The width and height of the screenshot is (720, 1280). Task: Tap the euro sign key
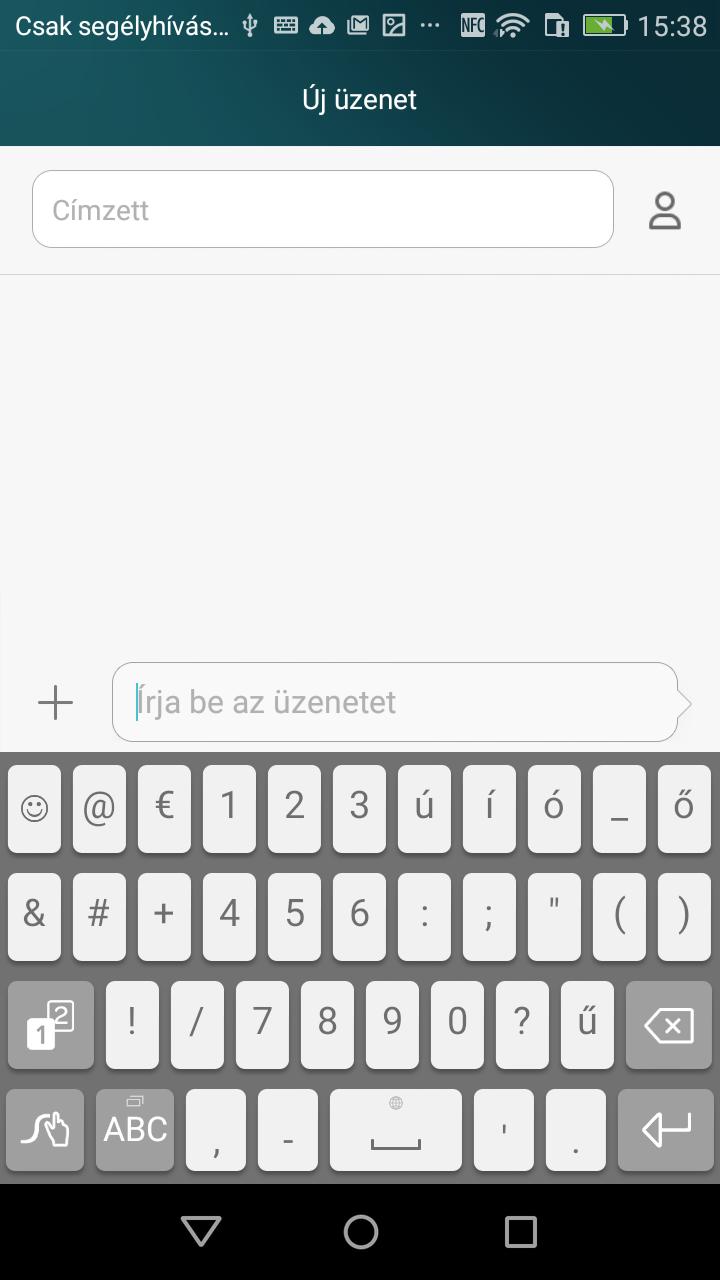[x=164, y=808]
